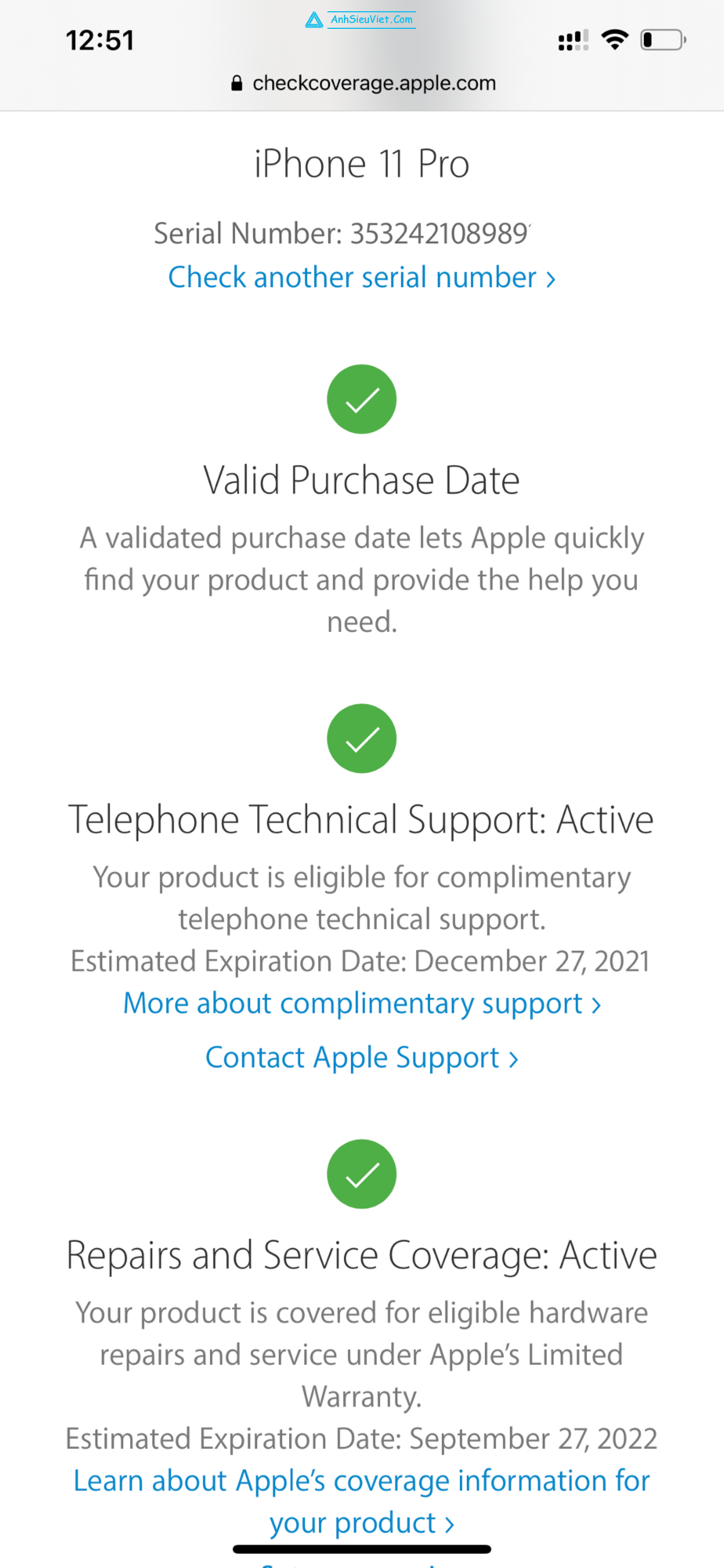Image resolution: width=724 pixels, height=1568 pixels.
Task: Tap the checkcoverage.apple.com address bar
Action: click(364, 83)
